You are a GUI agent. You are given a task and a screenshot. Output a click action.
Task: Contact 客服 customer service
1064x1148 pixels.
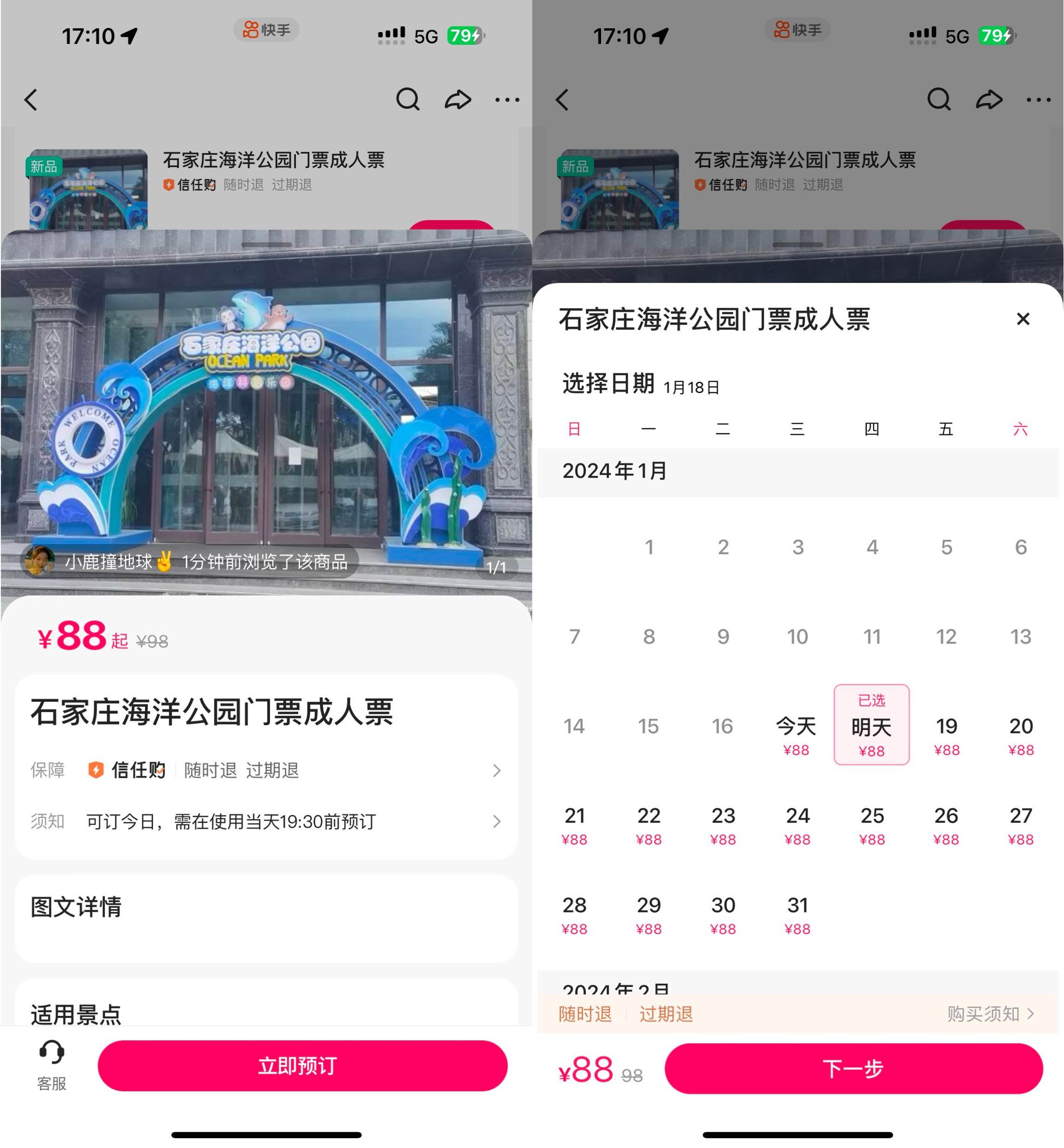51,1065
